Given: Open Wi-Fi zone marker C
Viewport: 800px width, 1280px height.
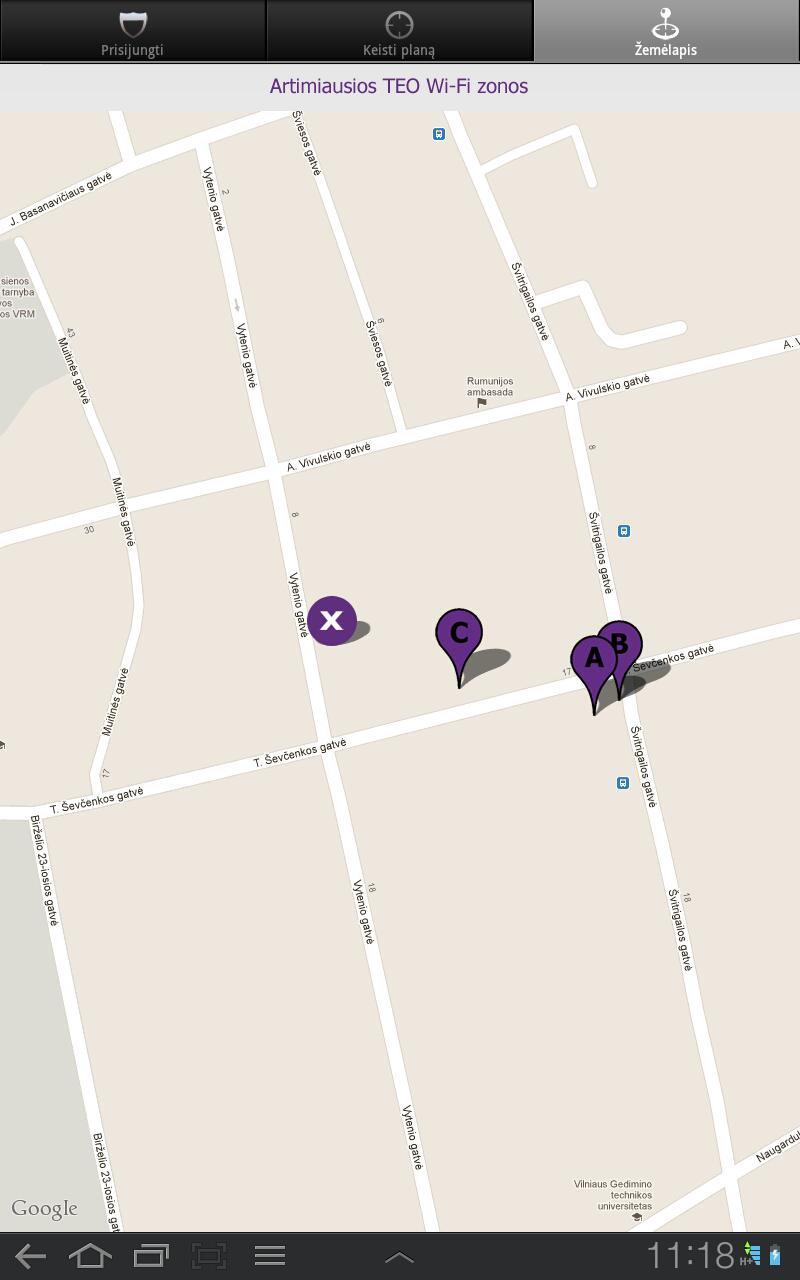Looking at the screenshot, I should coord(459,636).
